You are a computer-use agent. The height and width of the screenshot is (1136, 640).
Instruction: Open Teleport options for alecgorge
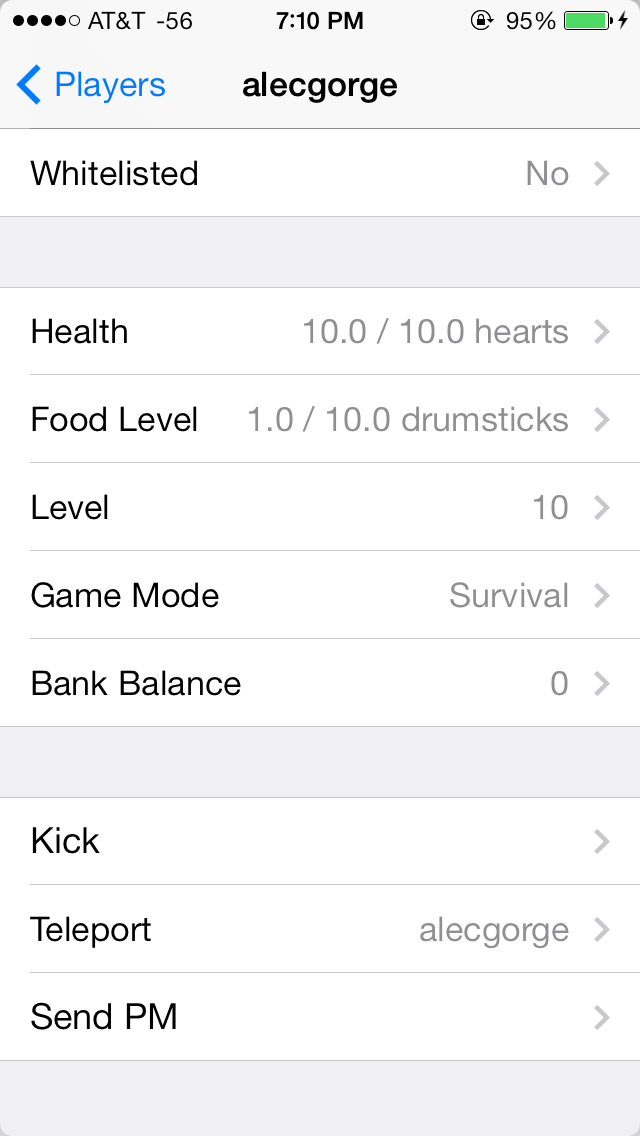(320, 930)
